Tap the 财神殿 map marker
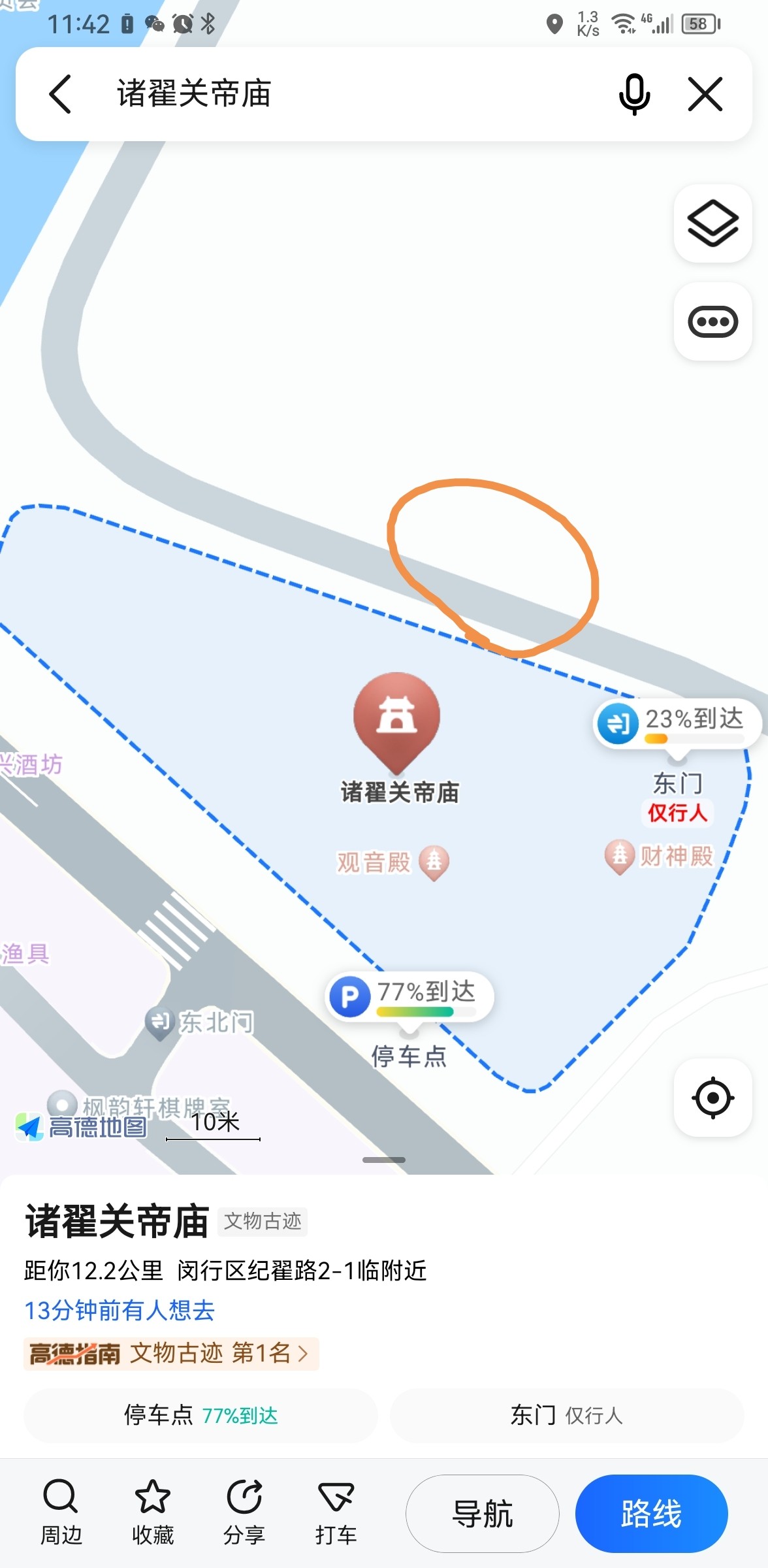 point(620,855)
